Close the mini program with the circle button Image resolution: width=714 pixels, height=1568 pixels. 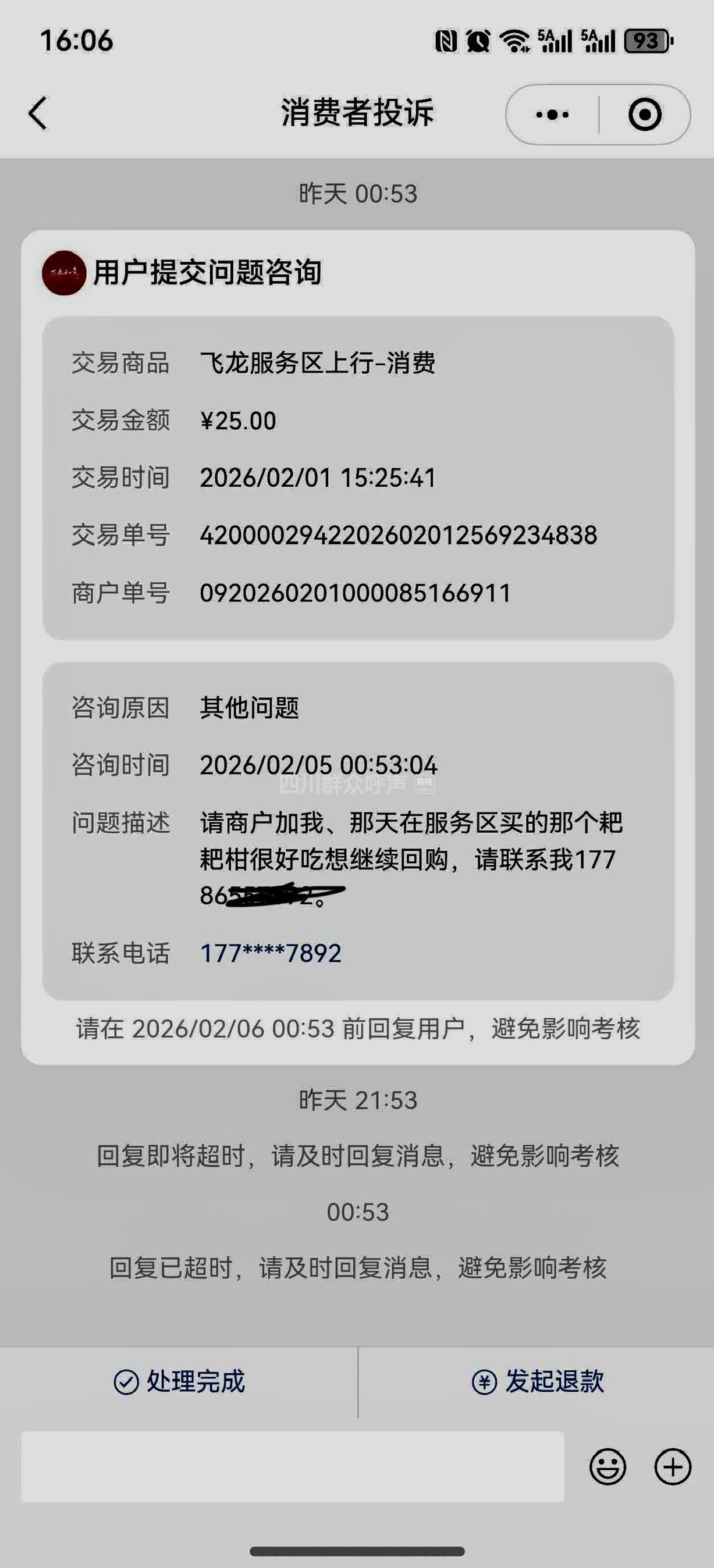645,115
